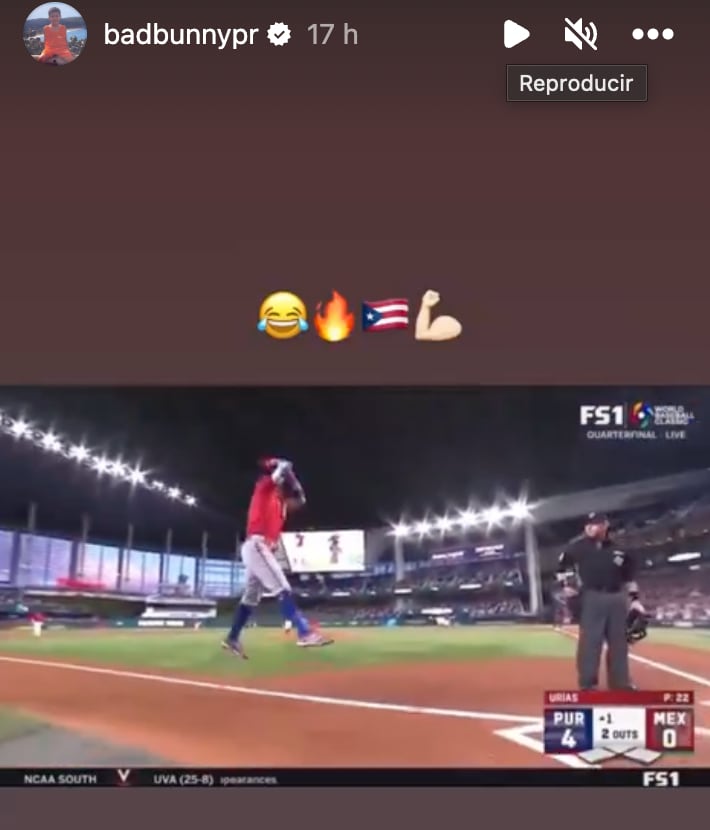
Task: Open the three-dot more options menu
Action: pos(653,34)
